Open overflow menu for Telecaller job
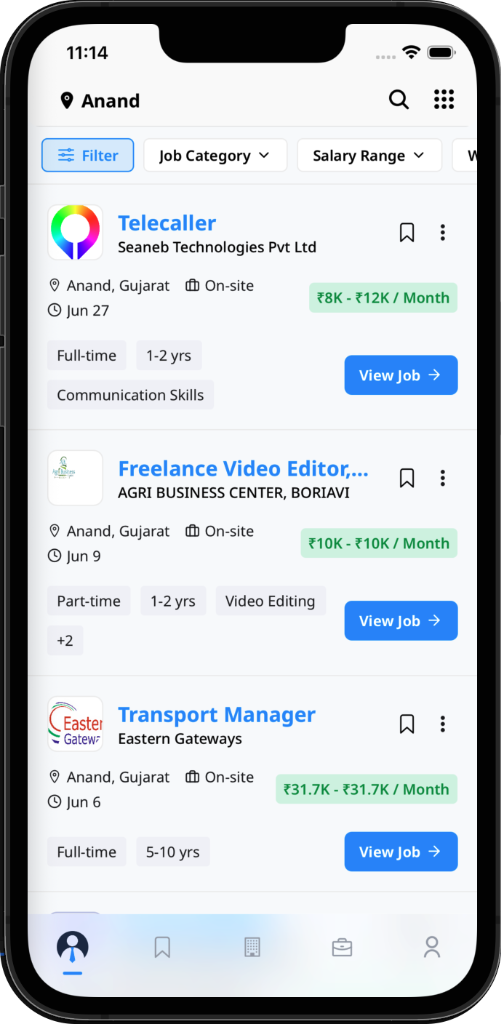 pos(443,232)
